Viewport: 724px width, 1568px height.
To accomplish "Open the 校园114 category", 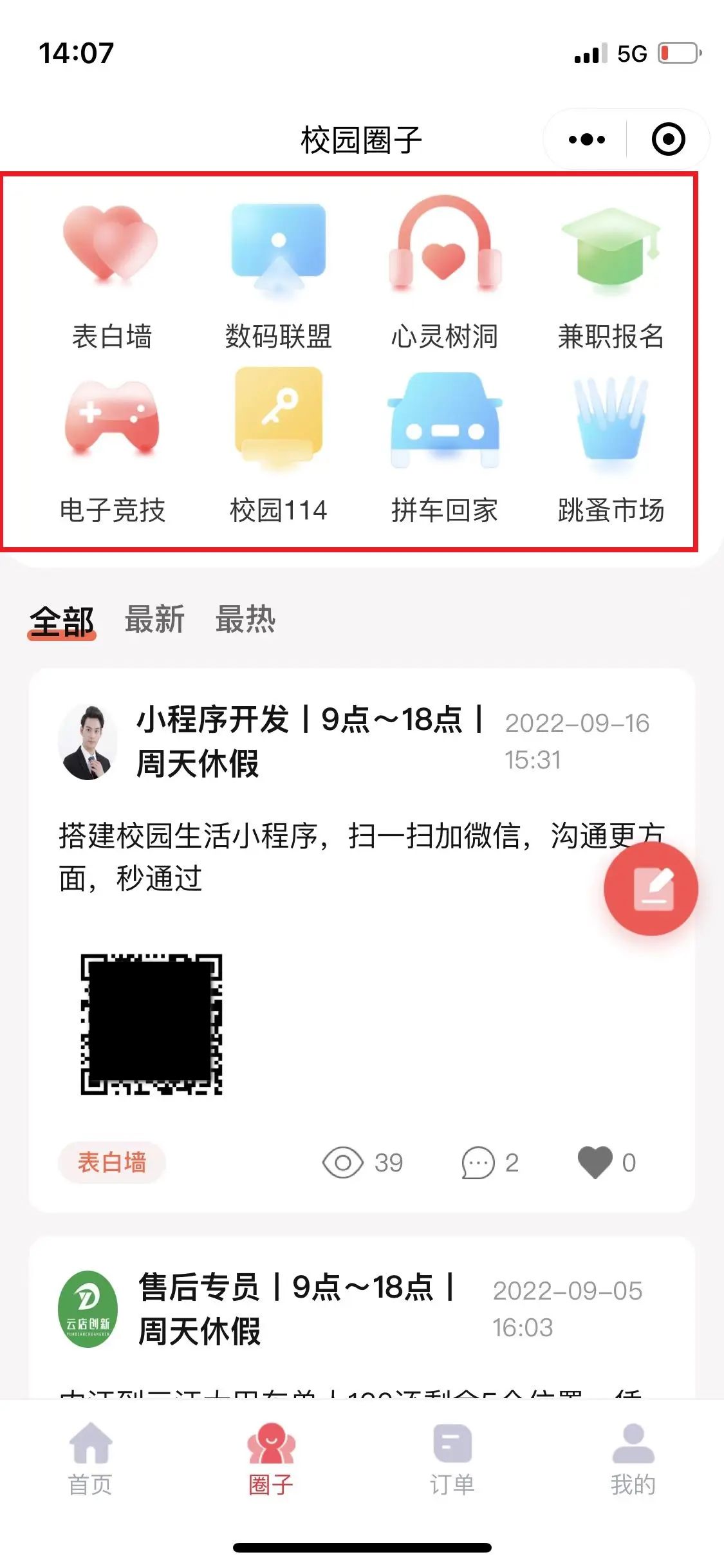I will pos(278,447).
